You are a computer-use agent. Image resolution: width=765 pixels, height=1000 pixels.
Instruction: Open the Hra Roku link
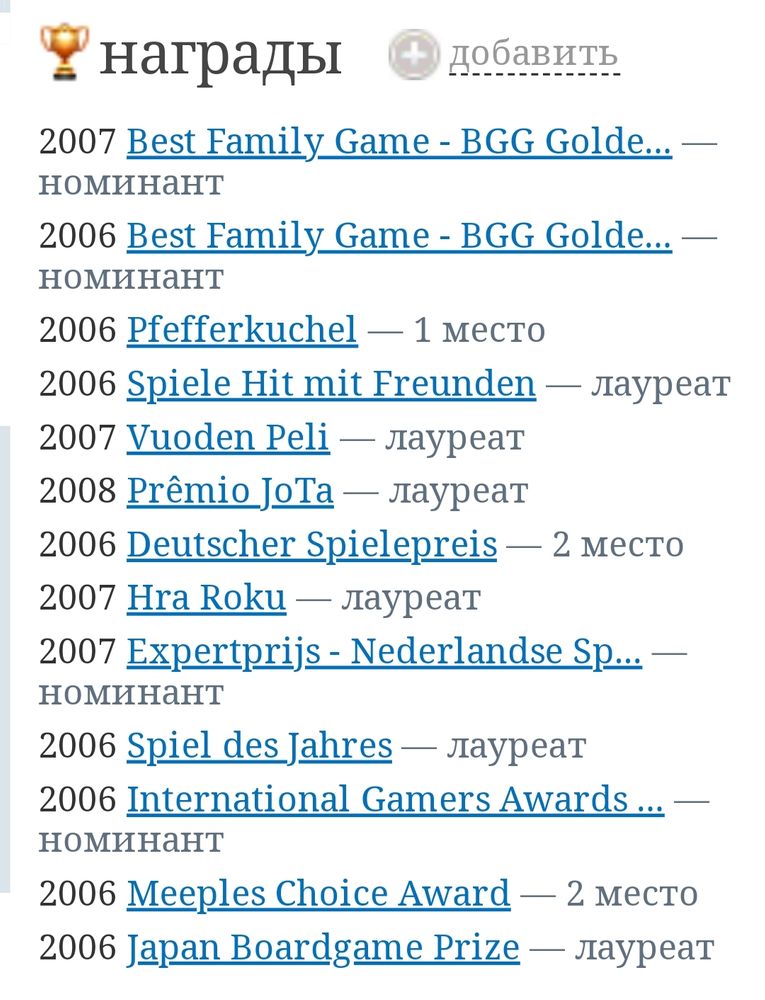pos(206,598)
